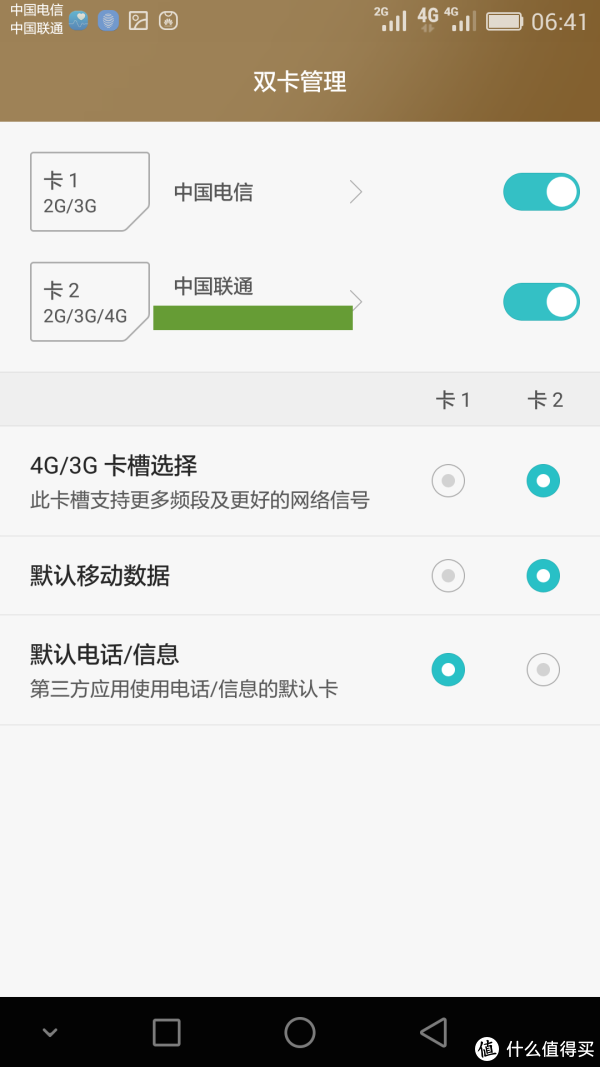Viewport: 600px width, 1067px height.
Task: Hide the navigation bar with the down arrow
Action: (x=49, y=1032)
